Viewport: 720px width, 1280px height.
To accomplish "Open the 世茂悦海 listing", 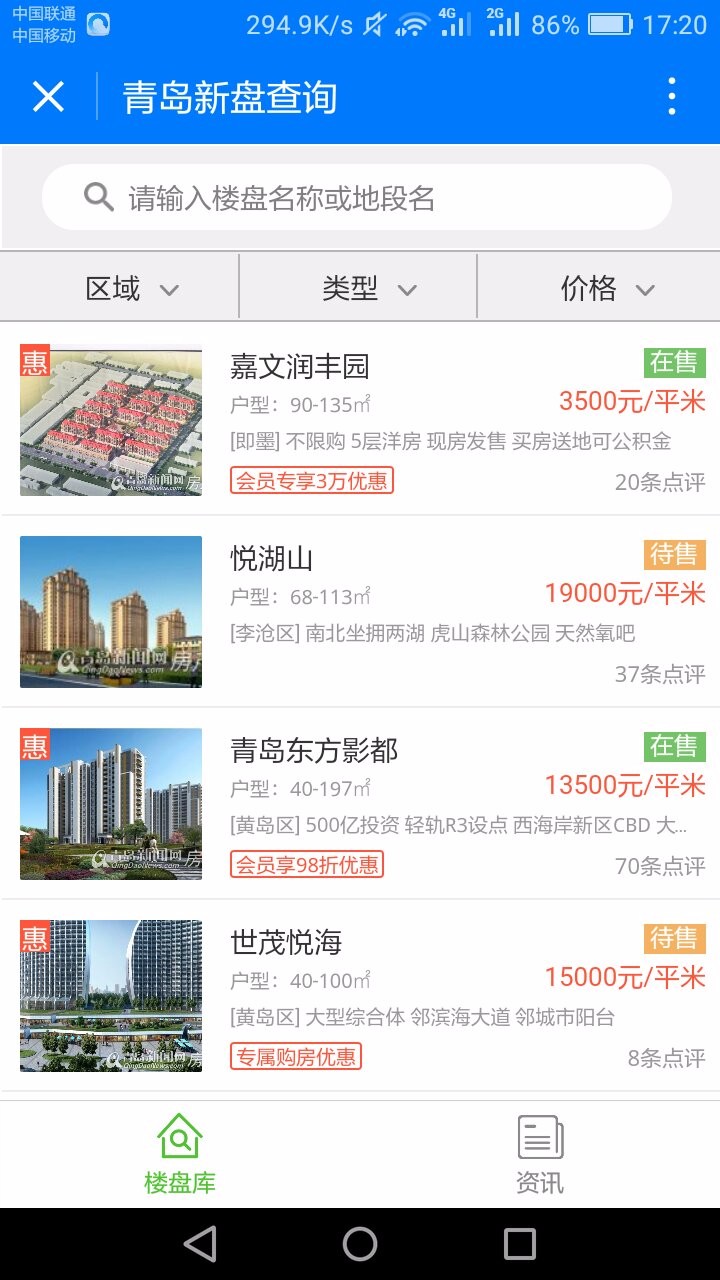I will coord(360,996).
